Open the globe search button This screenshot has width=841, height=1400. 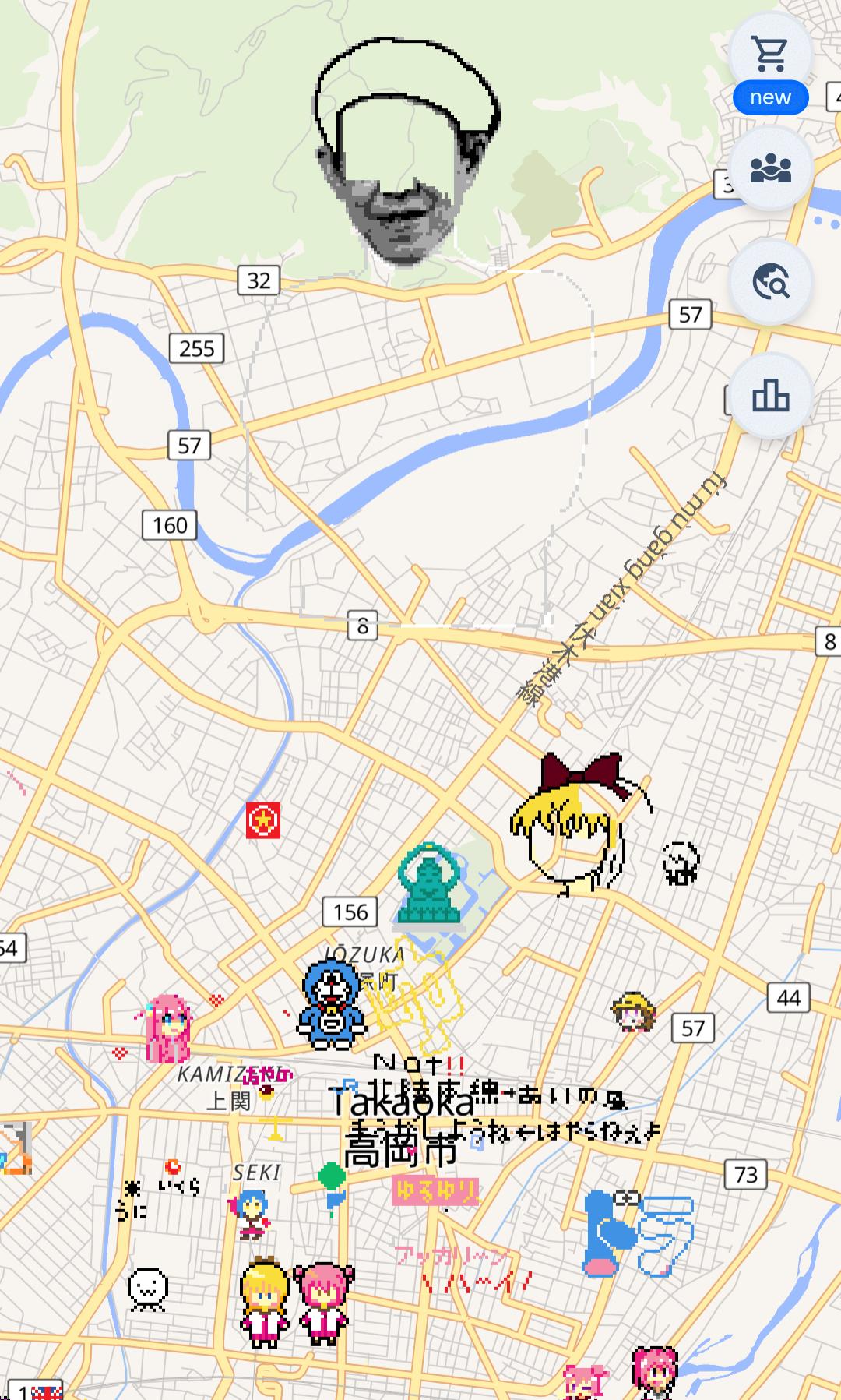tap(770, 282)
